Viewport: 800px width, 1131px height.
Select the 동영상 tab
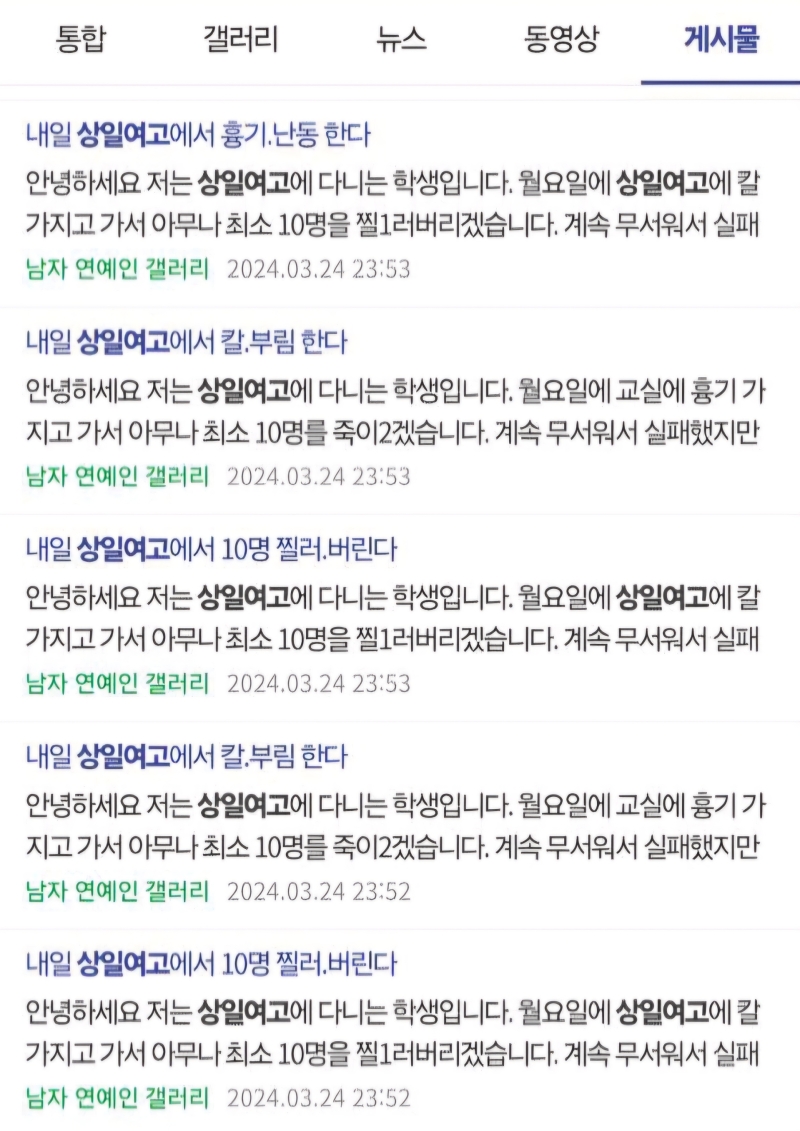point(561,40)
